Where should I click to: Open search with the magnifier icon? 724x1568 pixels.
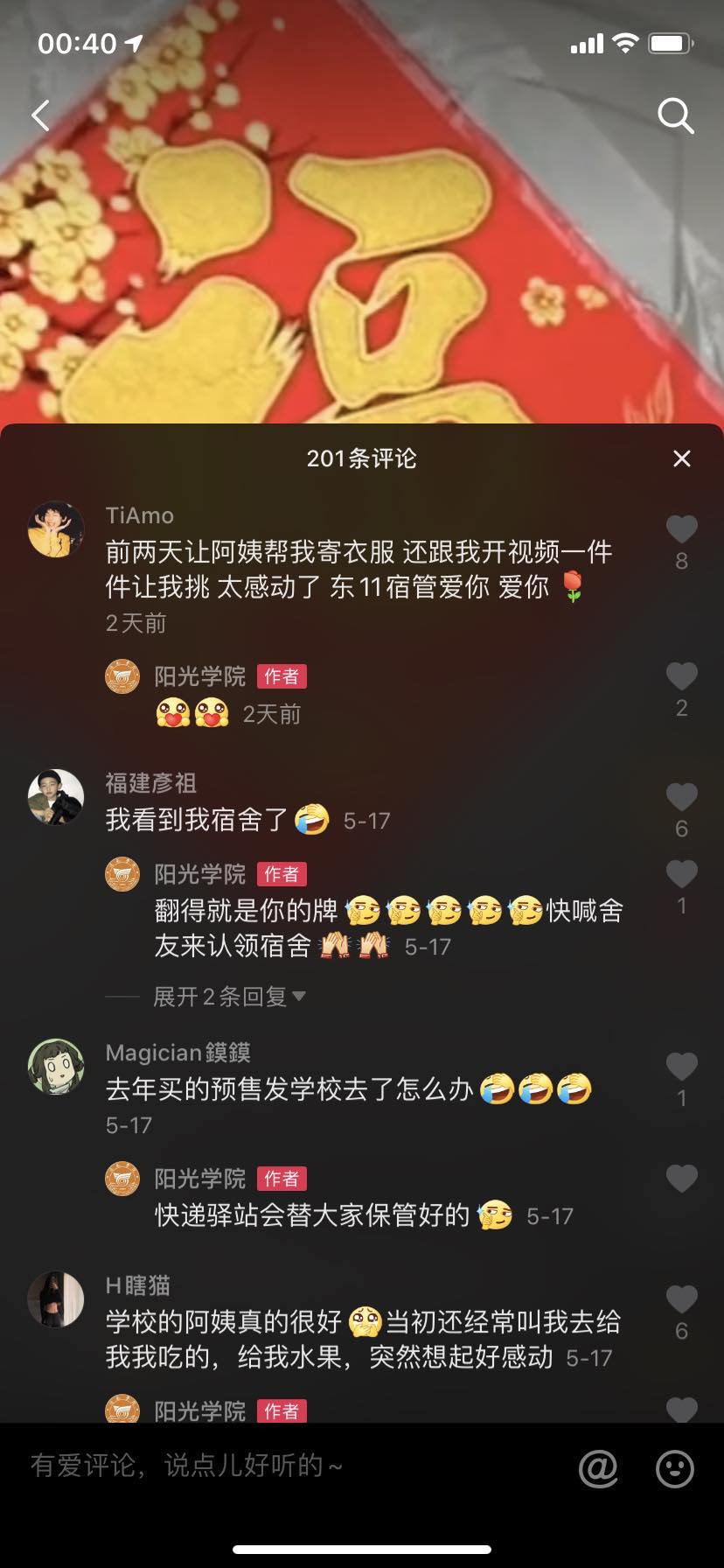click(x=675, y=115)
